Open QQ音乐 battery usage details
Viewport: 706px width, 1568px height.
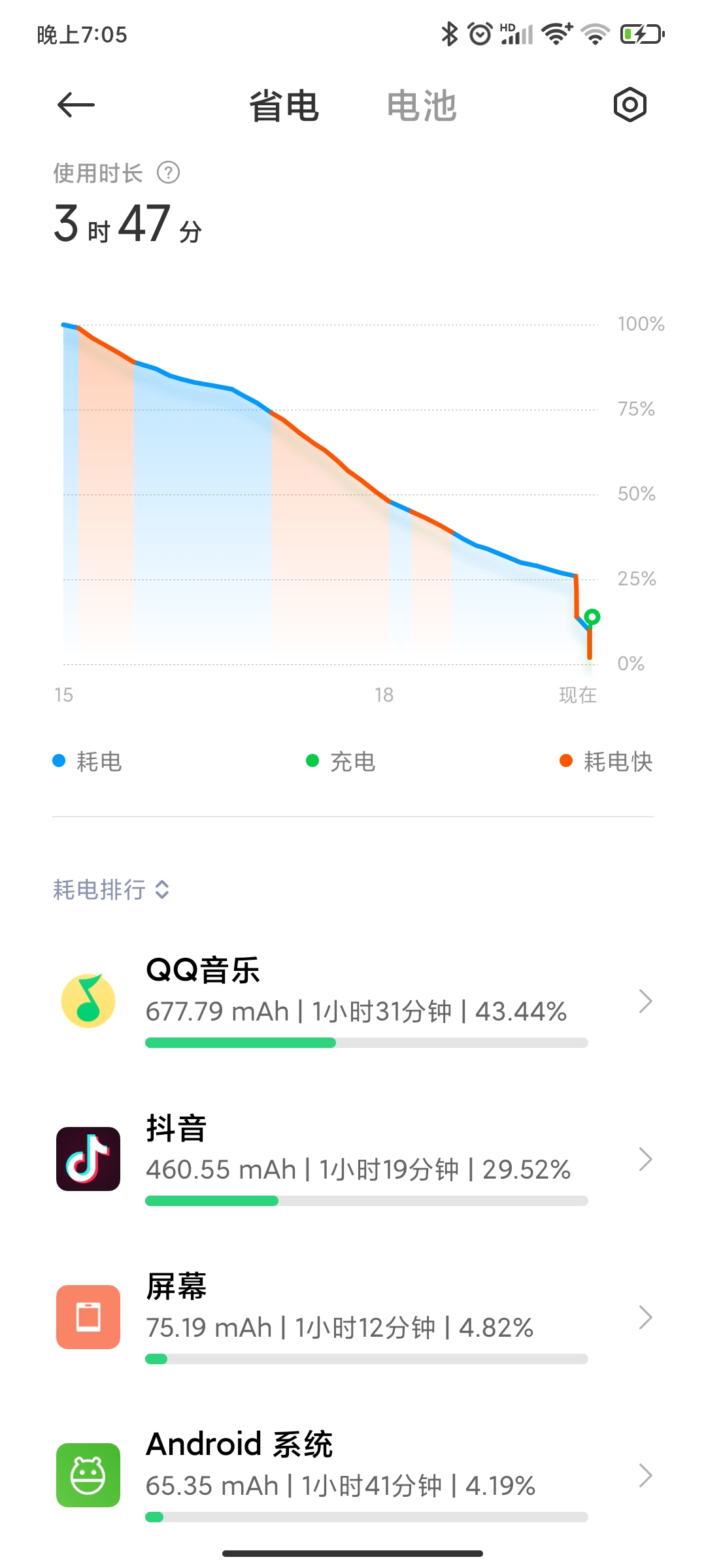pyautogui.click(x=353, y=1001)
